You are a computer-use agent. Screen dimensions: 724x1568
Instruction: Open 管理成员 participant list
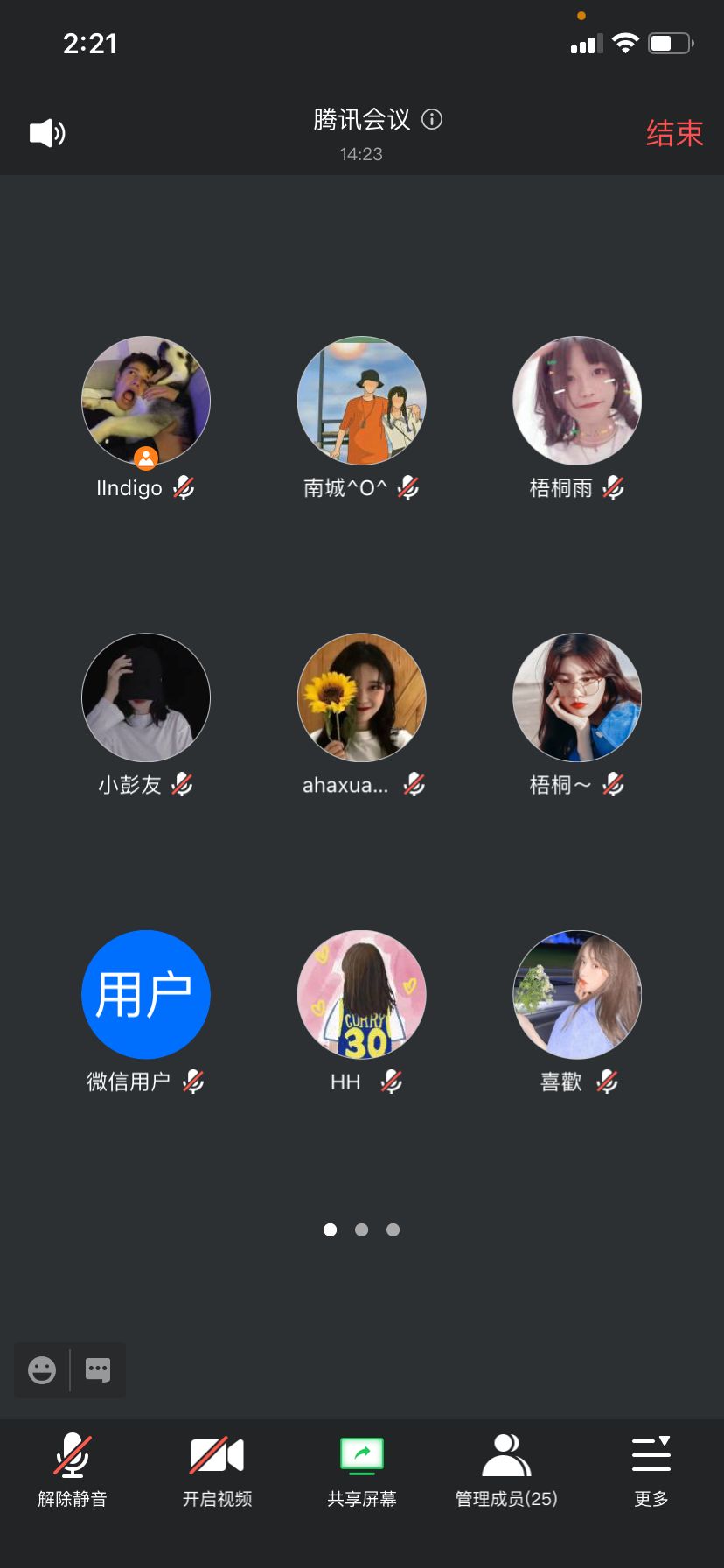click(x=506, y=1470)
